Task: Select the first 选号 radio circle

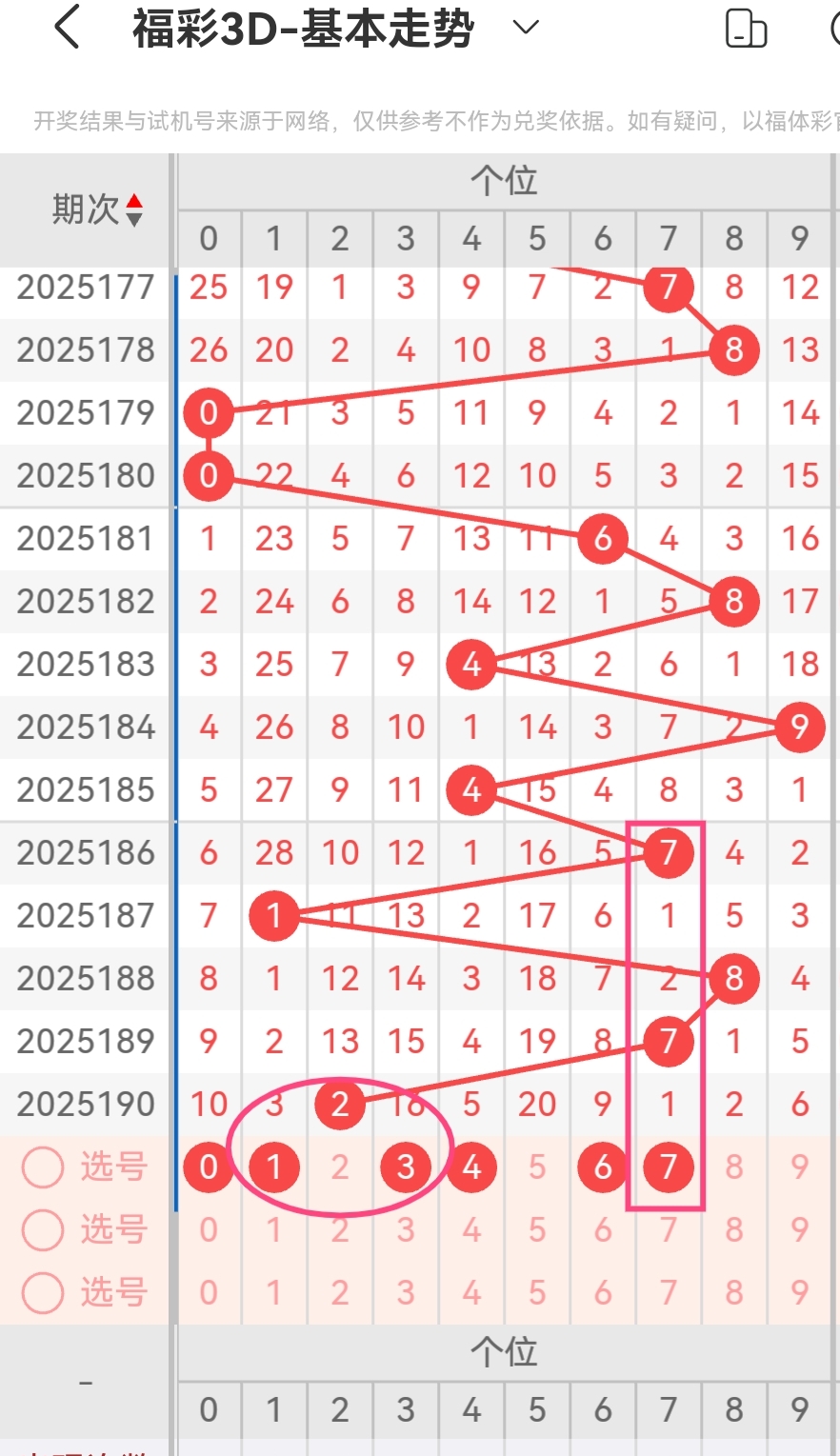Action: tap(42, 1167)
